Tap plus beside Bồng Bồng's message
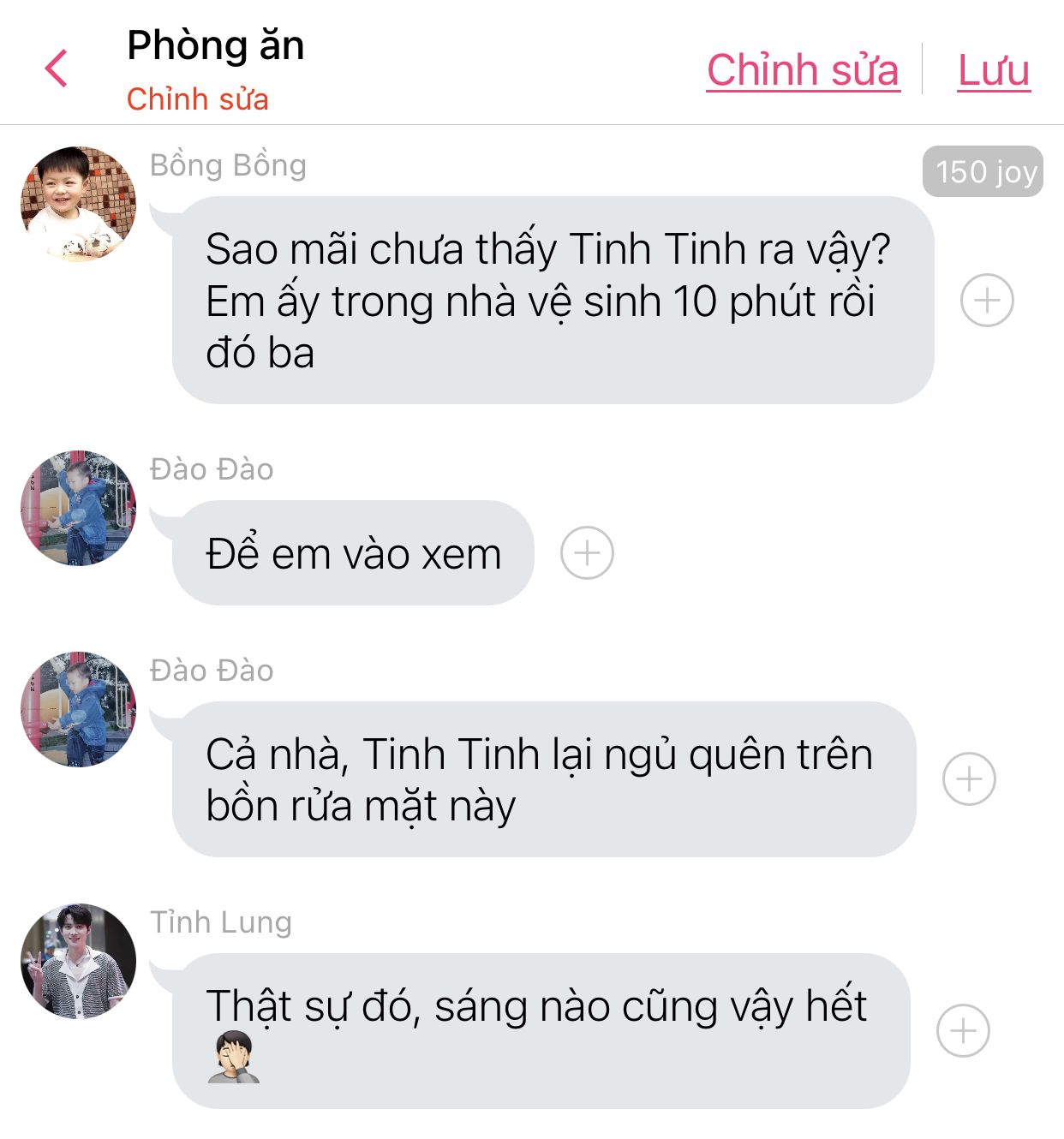 (x=987, y=301)
